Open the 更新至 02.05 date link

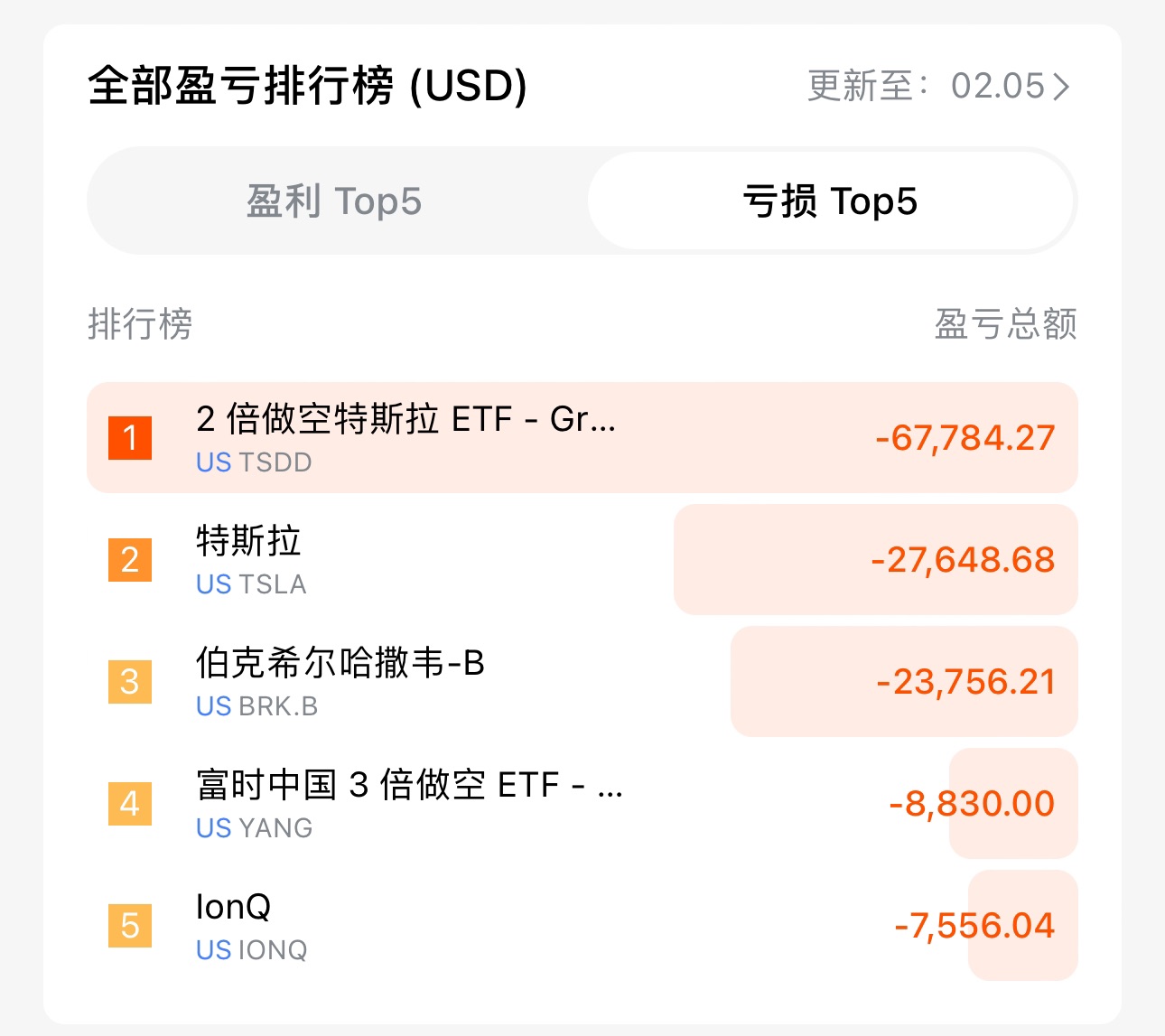(938, 87)
